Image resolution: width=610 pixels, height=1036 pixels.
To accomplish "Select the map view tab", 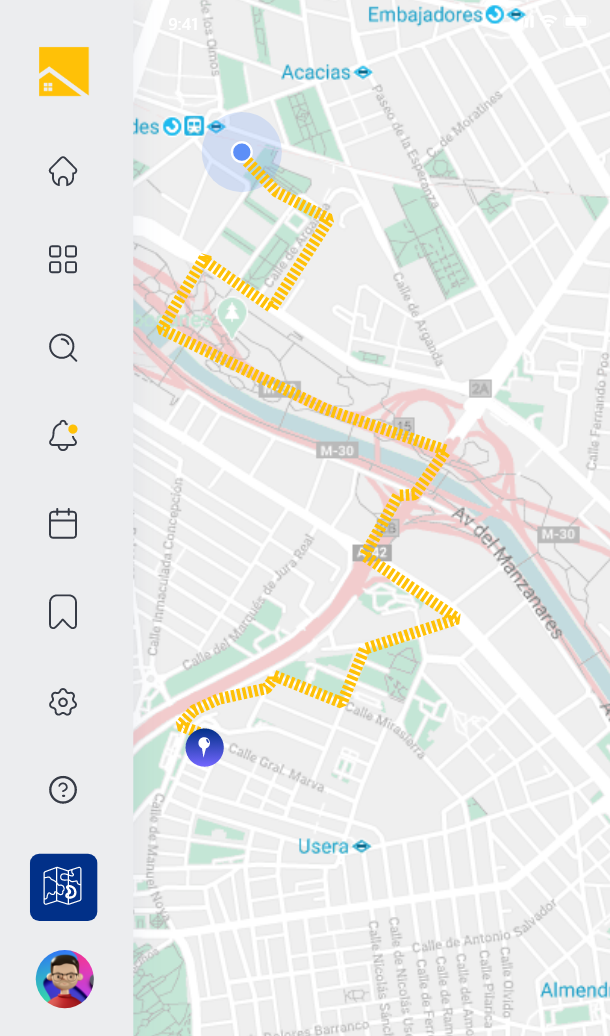I will pyautogui.click(x=63, y=886).
